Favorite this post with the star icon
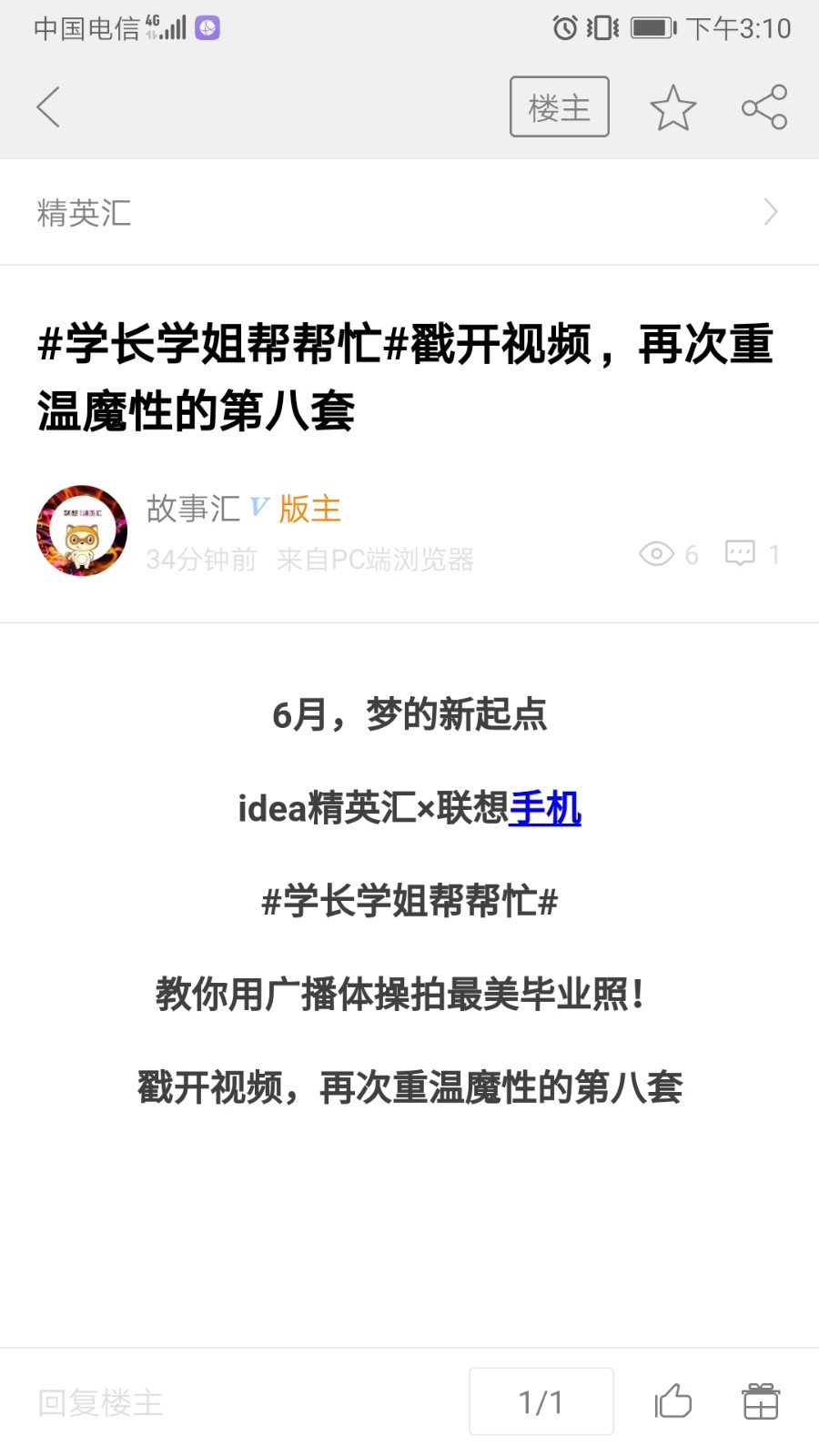This screenshot has width=819, height=1456. click(x=672, y=108)
